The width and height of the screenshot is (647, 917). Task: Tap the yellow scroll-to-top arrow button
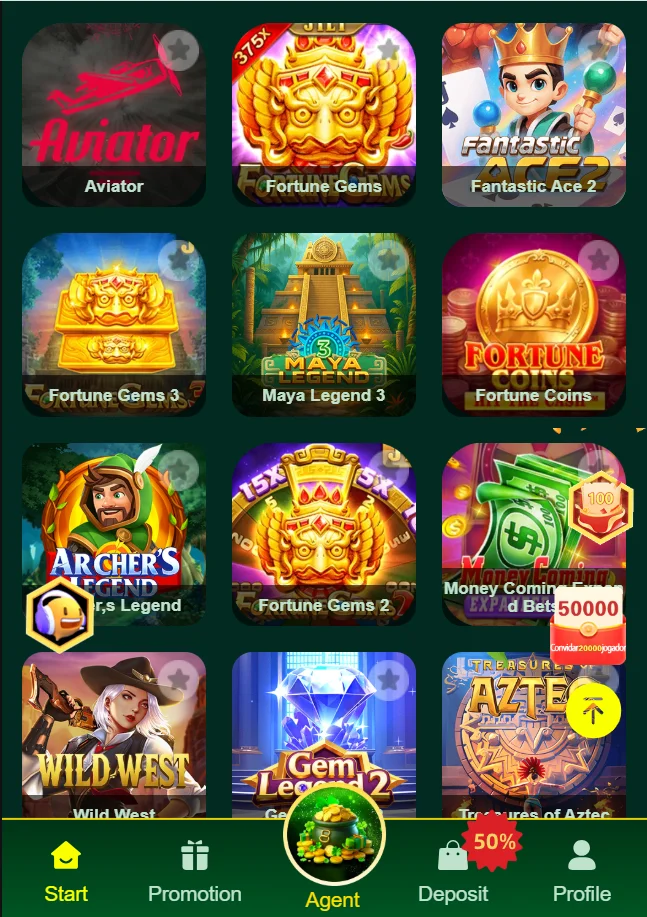(593, 712)
